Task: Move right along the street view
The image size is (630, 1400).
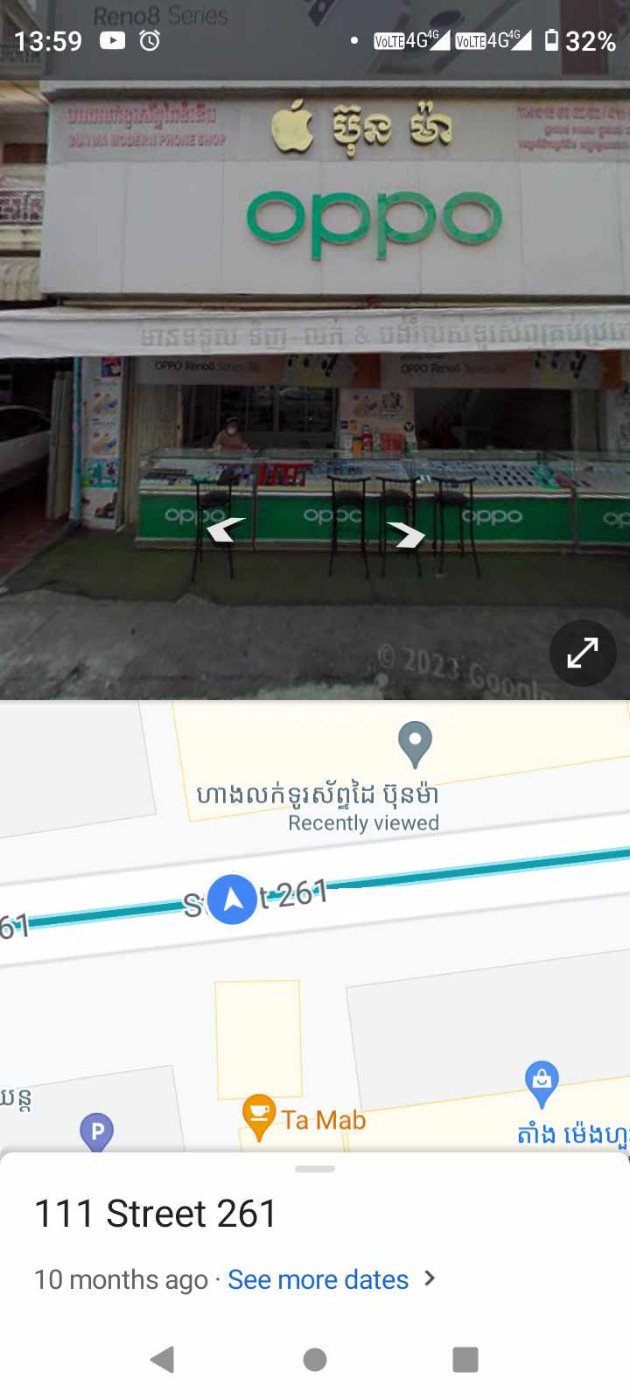Action: 407,536
